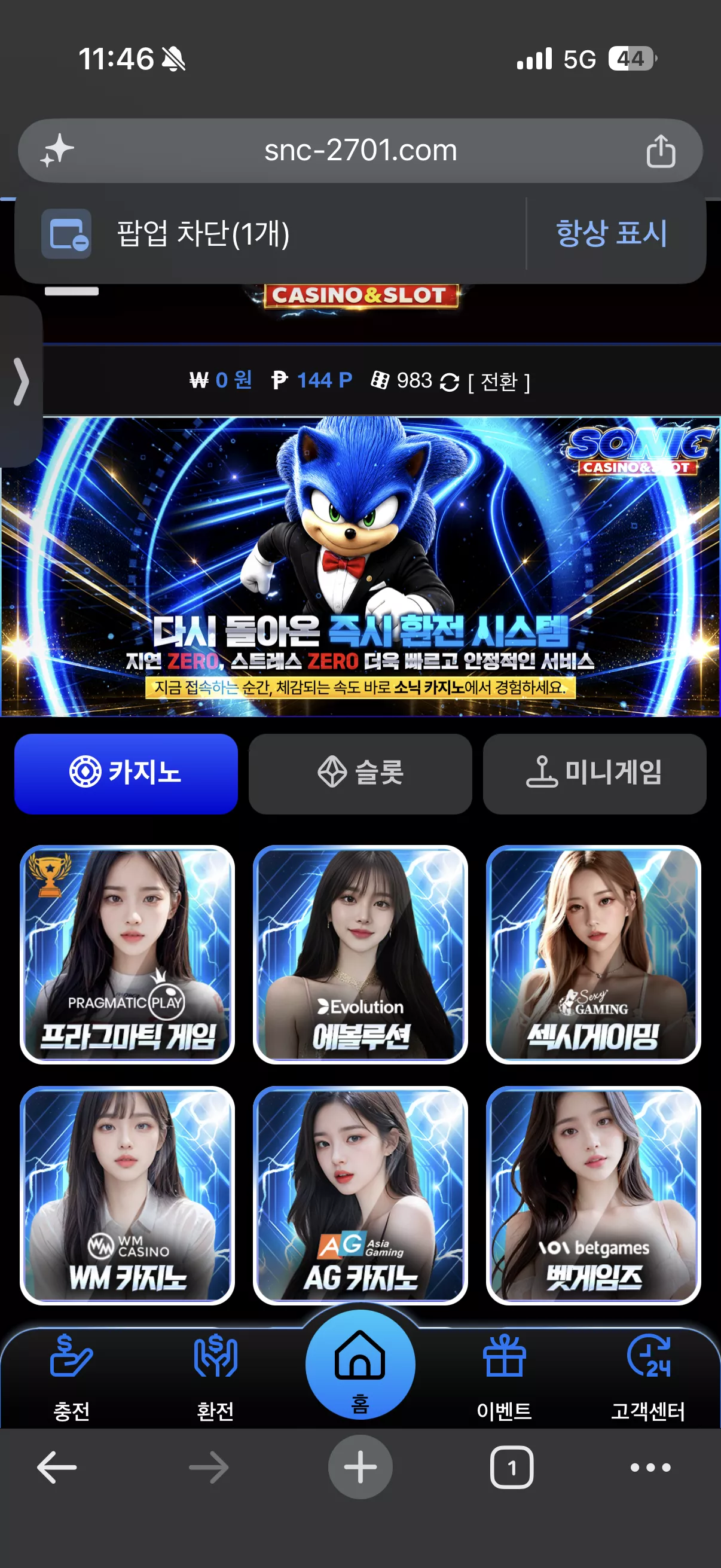Switch to the 슬롯 tab

(360, 773)
